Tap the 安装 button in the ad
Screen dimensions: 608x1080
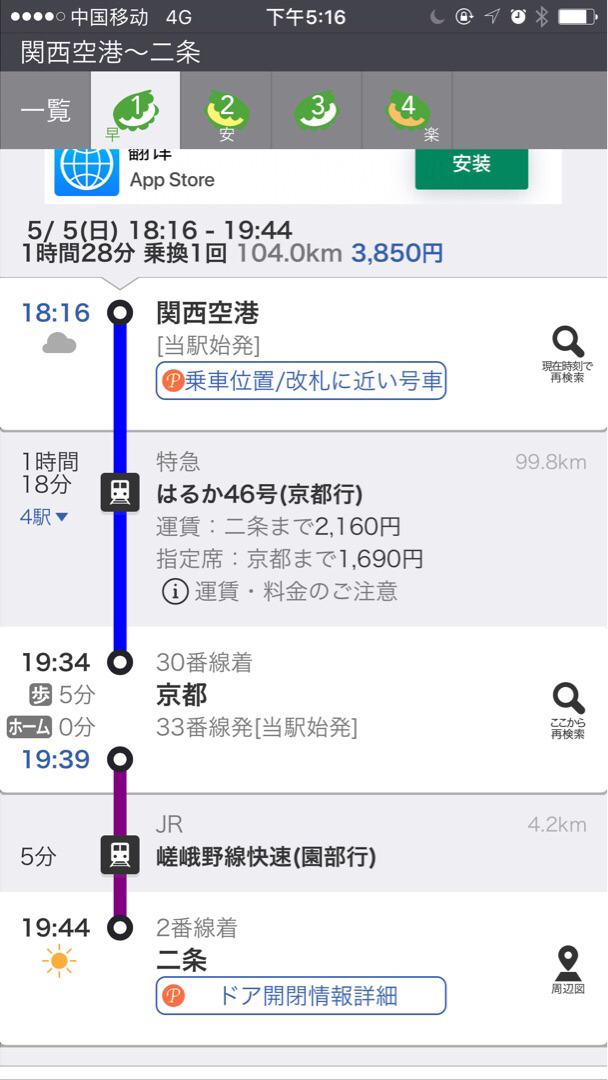click(x=472, y=165)
